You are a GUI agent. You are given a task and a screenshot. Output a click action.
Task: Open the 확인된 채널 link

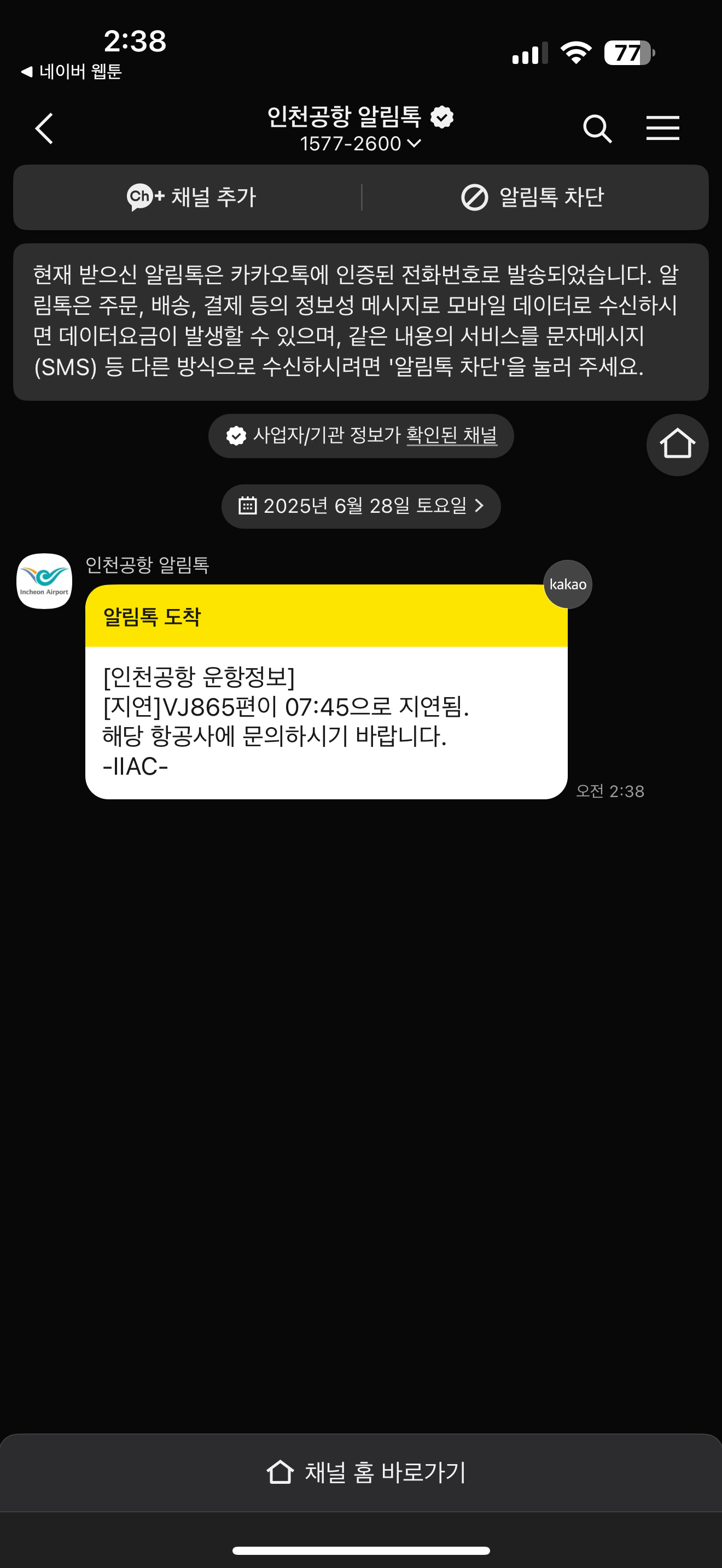pos(451,435)
